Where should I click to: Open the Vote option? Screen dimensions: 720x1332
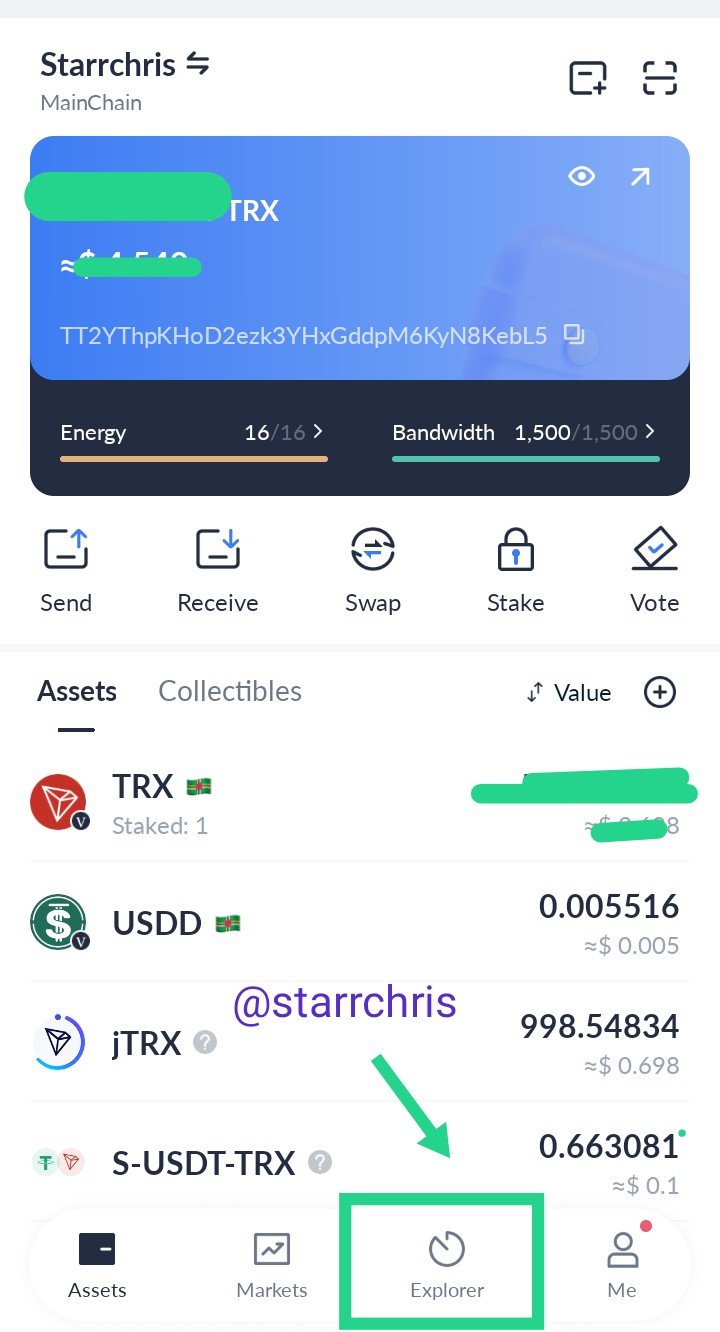(x=655, y=572)
